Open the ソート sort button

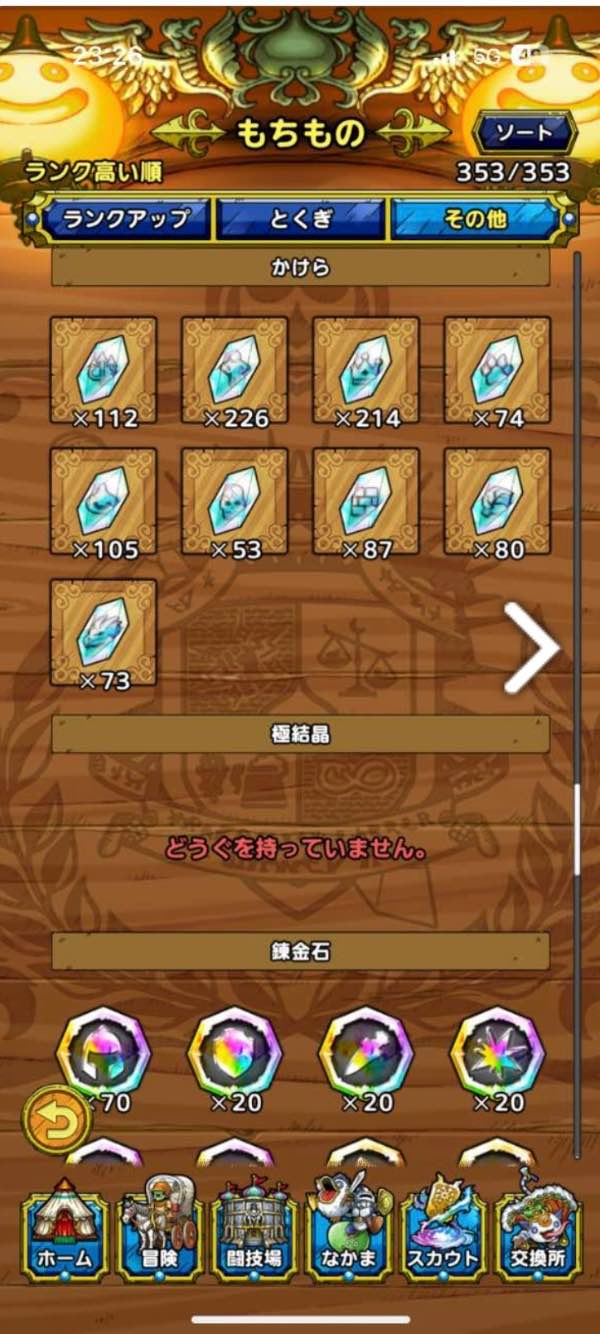pos(525,133)
